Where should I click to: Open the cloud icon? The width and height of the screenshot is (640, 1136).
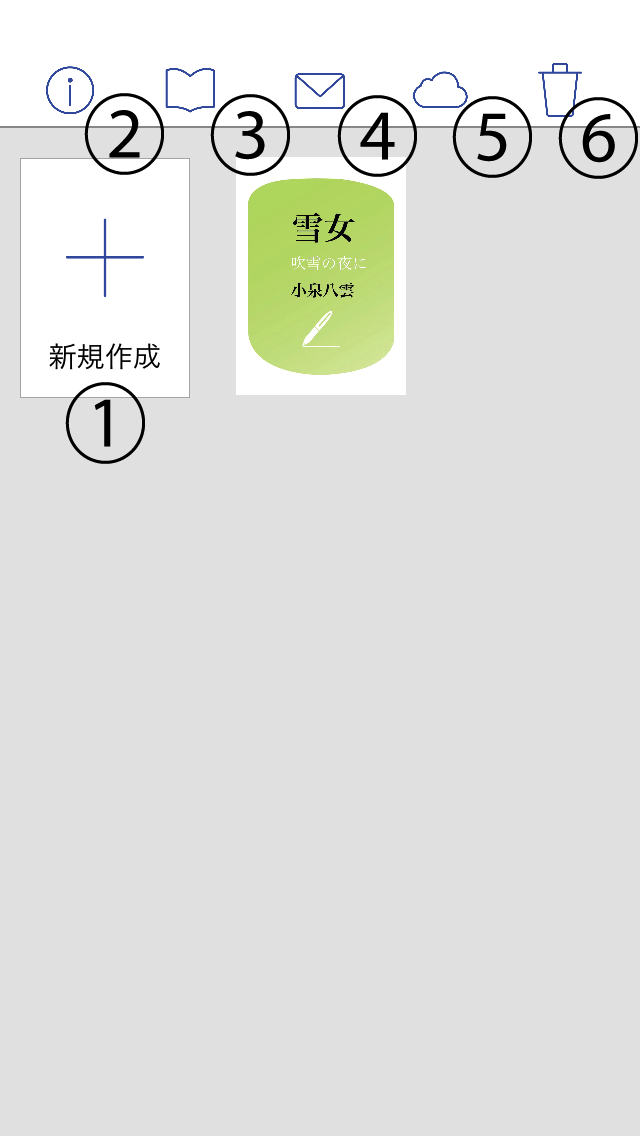pos(440,90)
